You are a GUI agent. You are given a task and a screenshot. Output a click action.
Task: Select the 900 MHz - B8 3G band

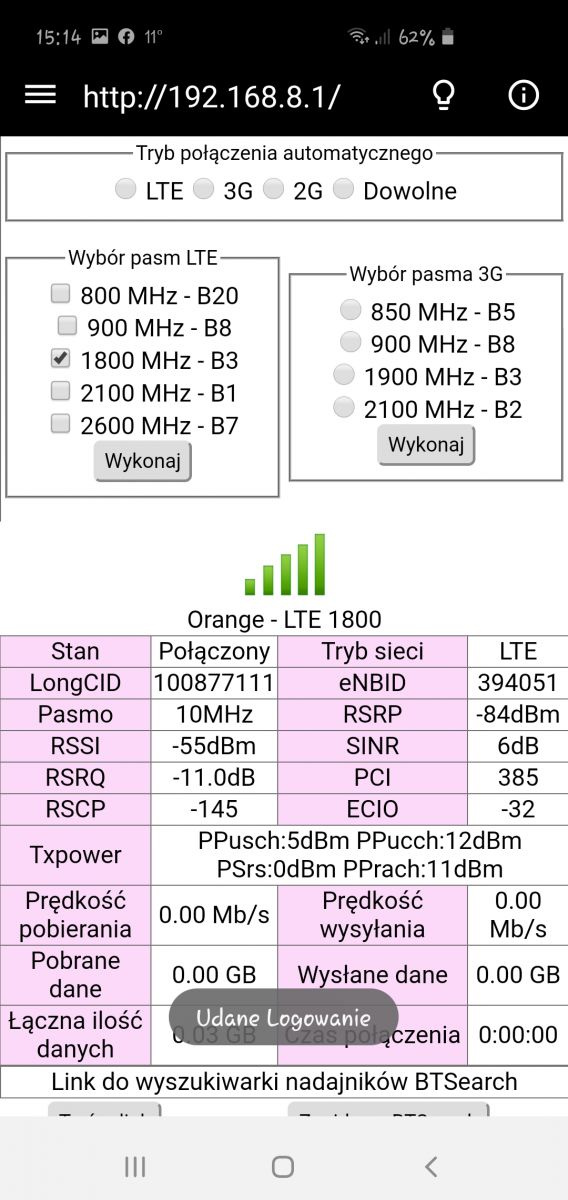(x=350, y=342)
